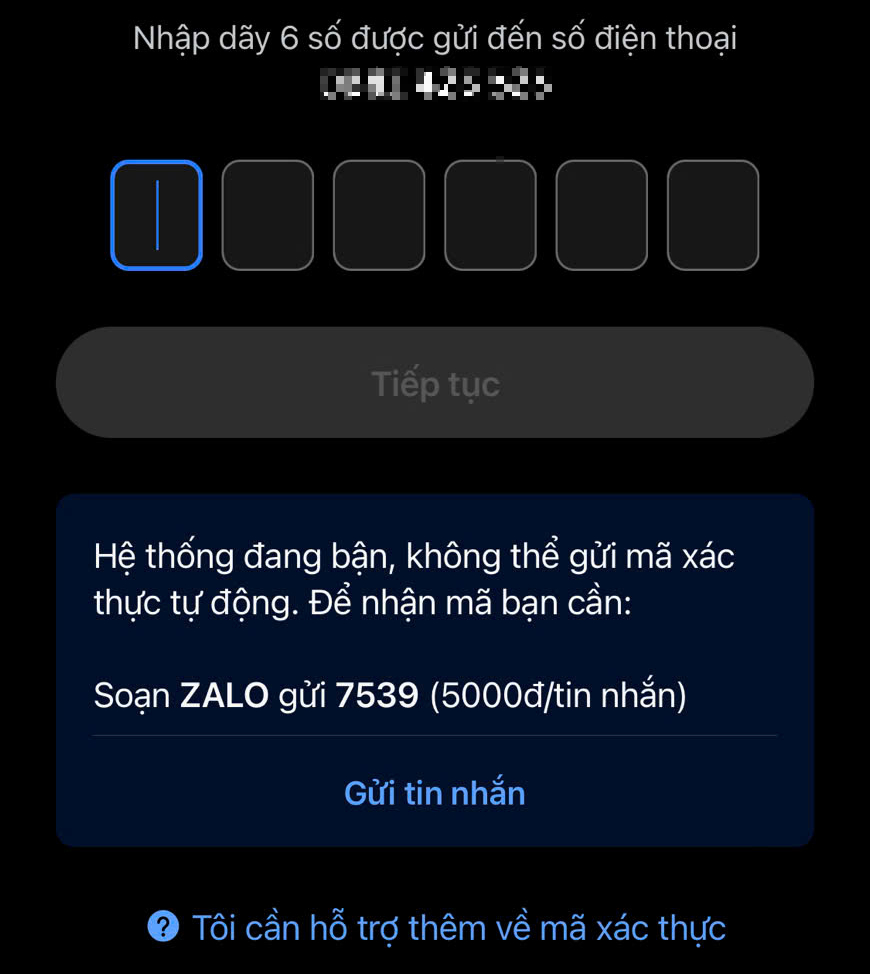Click the system busy notification banner
Viewport: 870px width, 974px height.
tap(435, 668)
